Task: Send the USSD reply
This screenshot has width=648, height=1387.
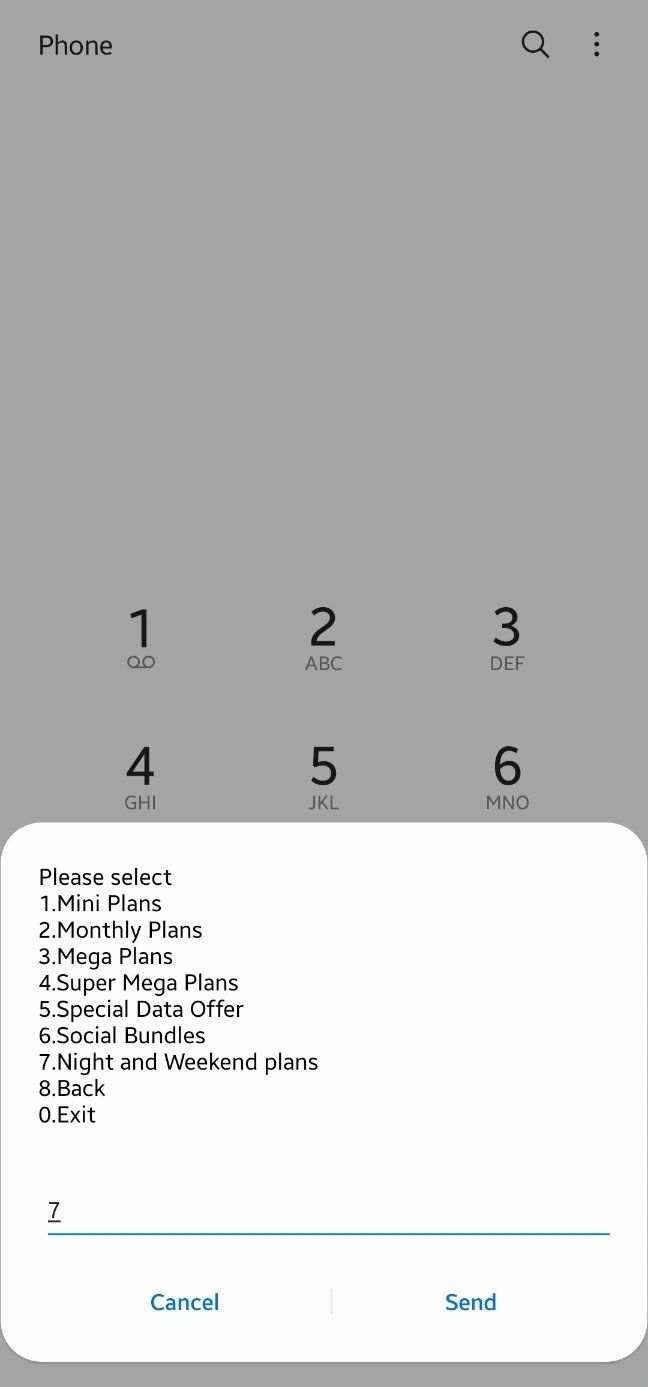Action: pyautogui.click(x=470, y=1302)
